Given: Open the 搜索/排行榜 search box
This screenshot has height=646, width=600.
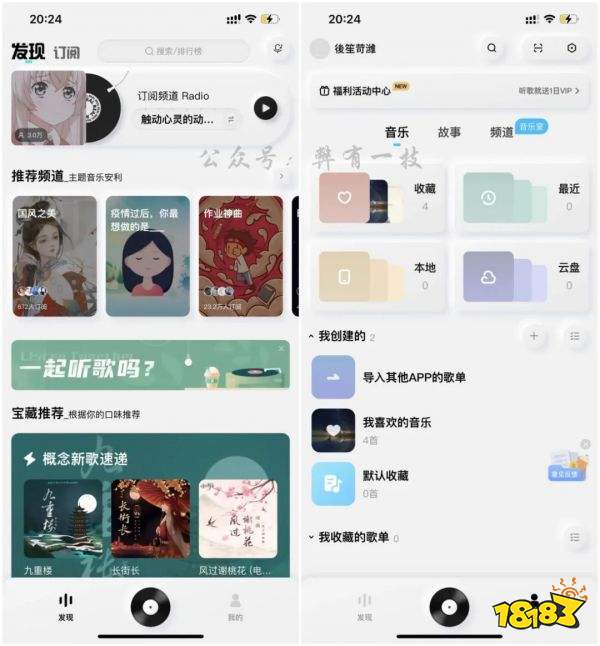Looking at the screenshot, I should [174, 51].
